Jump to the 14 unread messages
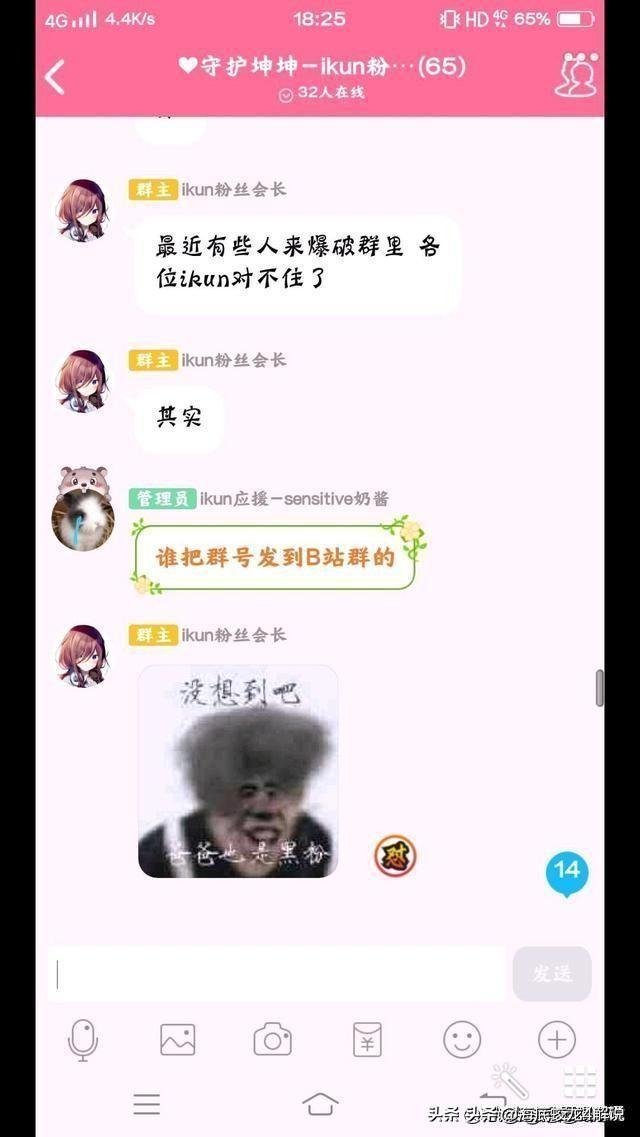This screenshot has width=640, height=1137. pos(567,874)
